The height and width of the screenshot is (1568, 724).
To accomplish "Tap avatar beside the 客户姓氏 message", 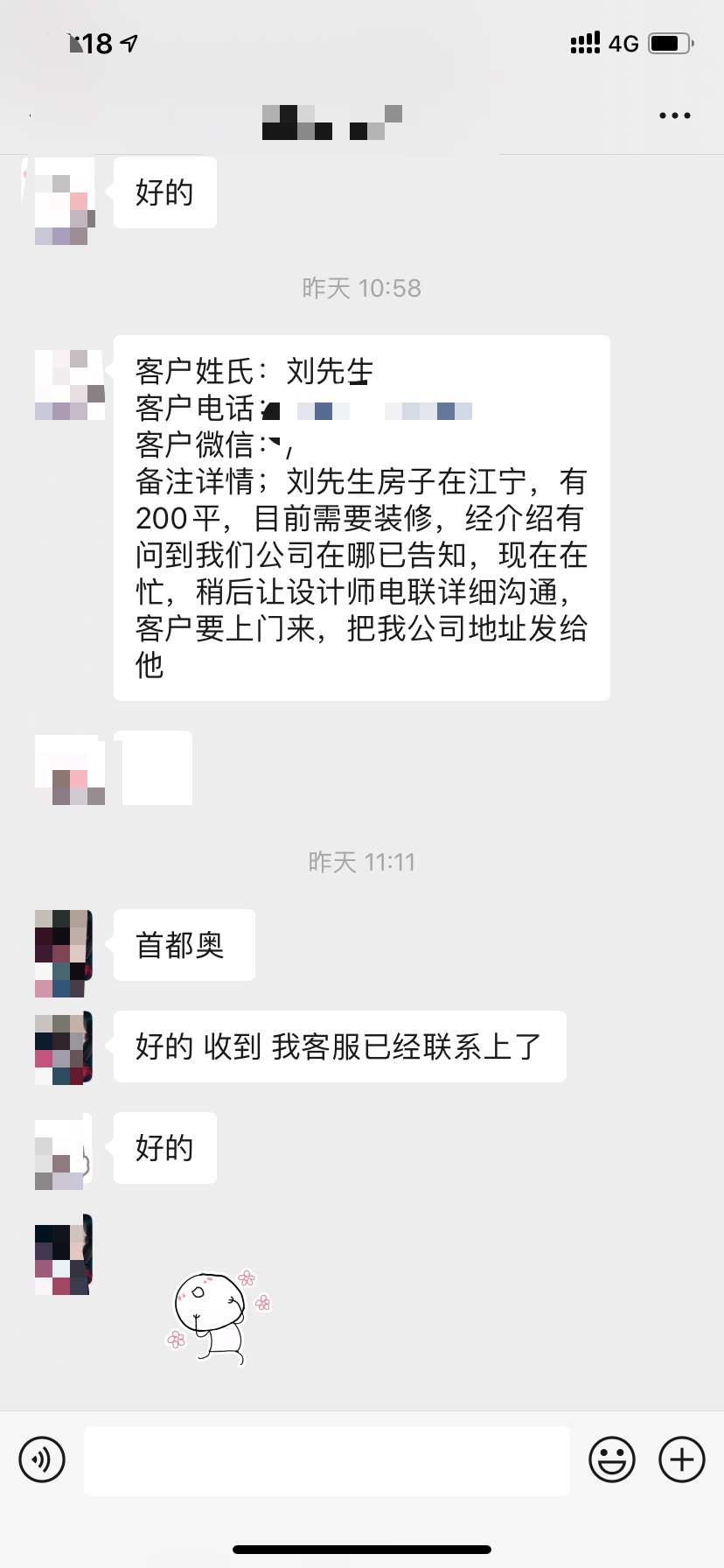I will pyautogui.click(x=69, y=385).
